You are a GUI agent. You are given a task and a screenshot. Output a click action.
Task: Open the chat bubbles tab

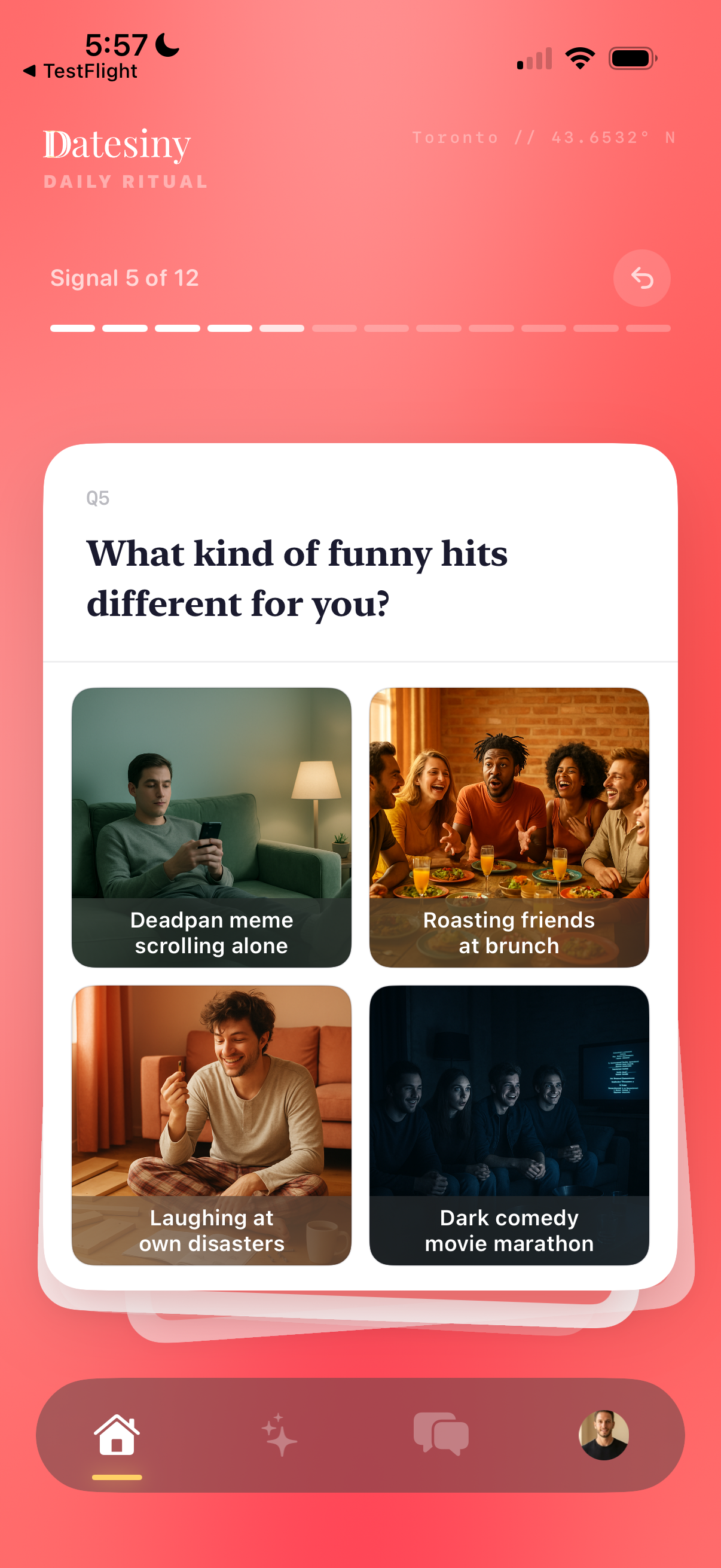441,1435
